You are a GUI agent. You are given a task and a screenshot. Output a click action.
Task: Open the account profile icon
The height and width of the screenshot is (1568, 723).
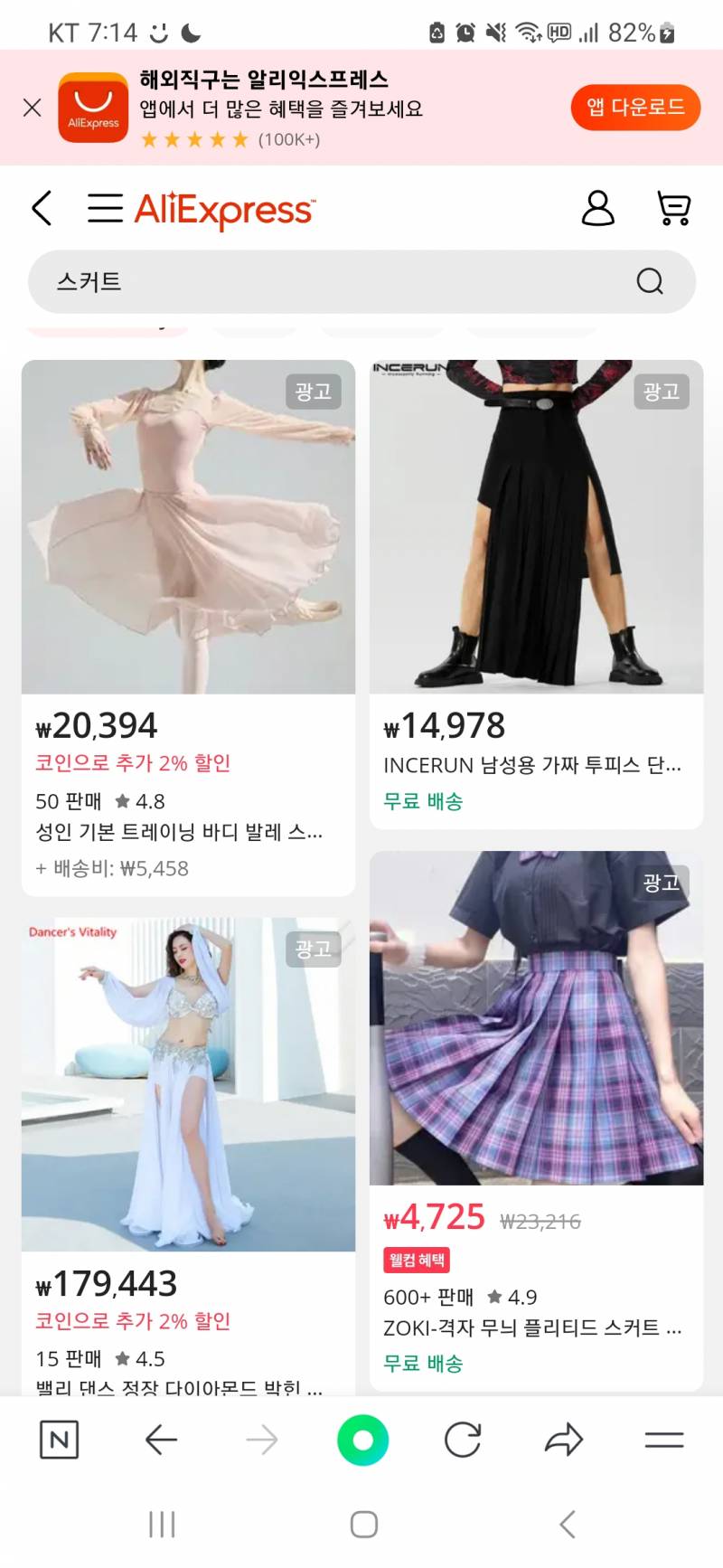point(598,209)
